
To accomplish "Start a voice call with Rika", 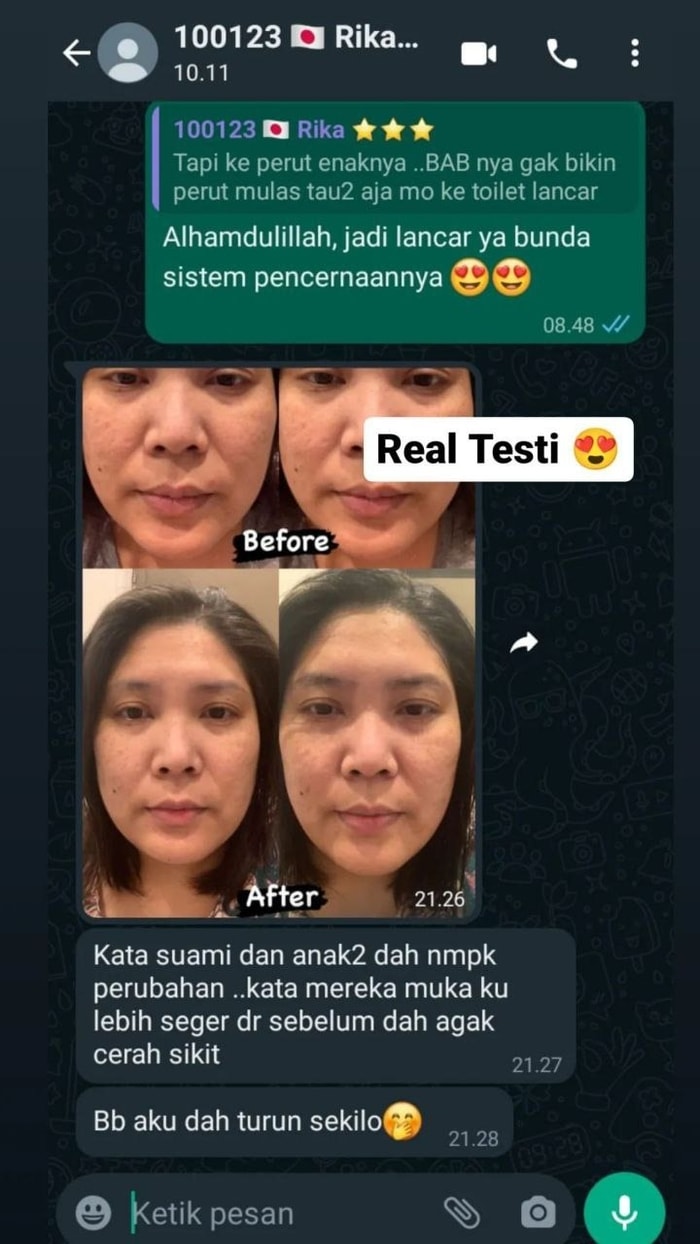I will 562,54.
